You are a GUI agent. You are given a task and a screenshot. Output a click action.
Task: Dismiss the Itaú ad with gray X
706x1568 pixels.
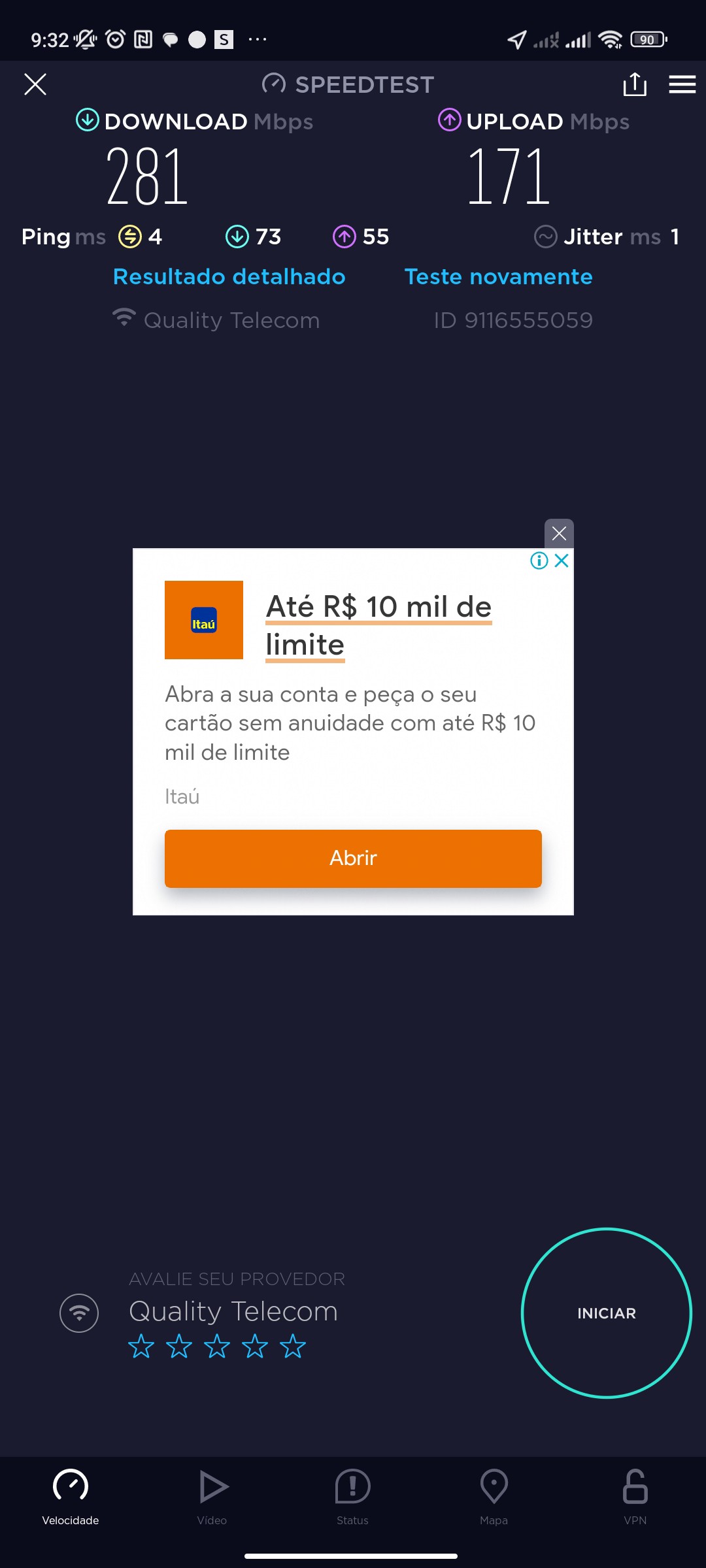(559, 534)
